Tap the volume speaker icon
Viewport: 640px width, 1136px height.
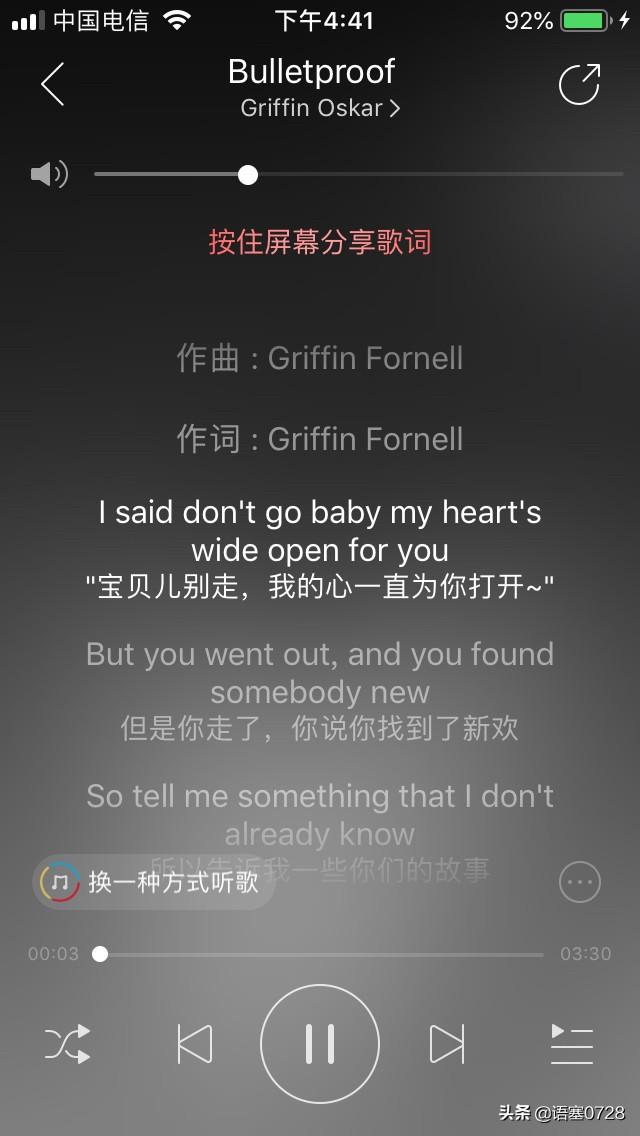(x=48, y=175)
